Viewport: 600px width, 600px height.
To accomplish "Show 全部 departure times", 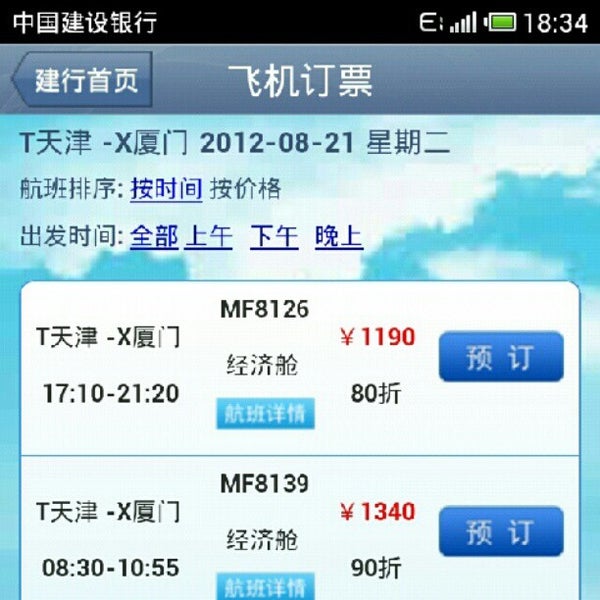I will point(155,237).
